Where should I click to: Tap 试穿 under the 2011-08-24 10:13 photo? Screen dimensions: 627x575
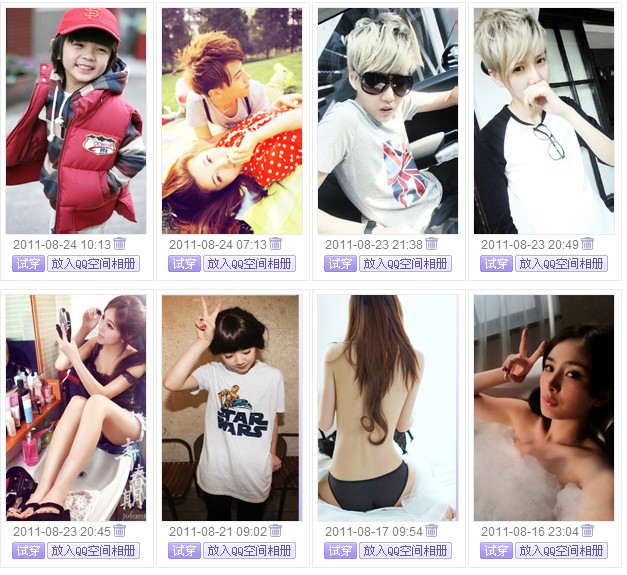tap(28, 264)
